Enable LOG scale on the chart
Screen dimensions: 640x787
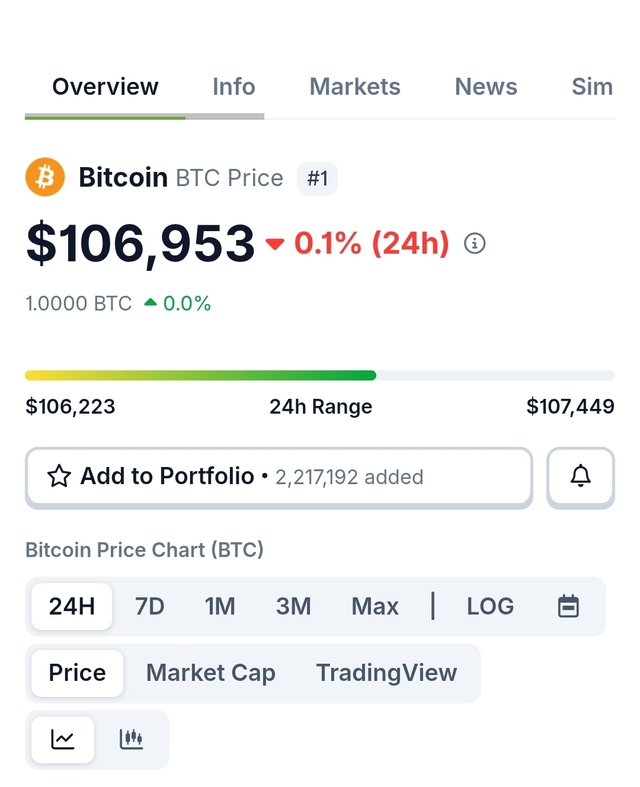490,606
